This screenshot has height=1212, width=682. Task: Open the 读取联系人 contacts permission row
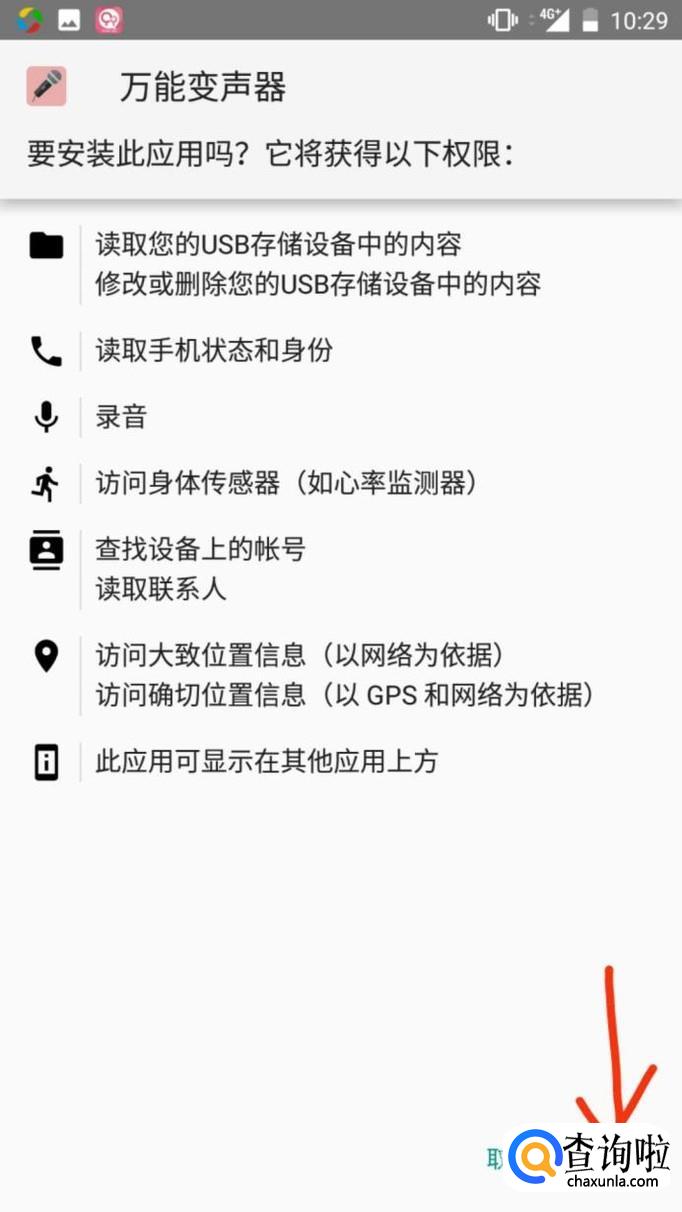(x=161, y=589)
